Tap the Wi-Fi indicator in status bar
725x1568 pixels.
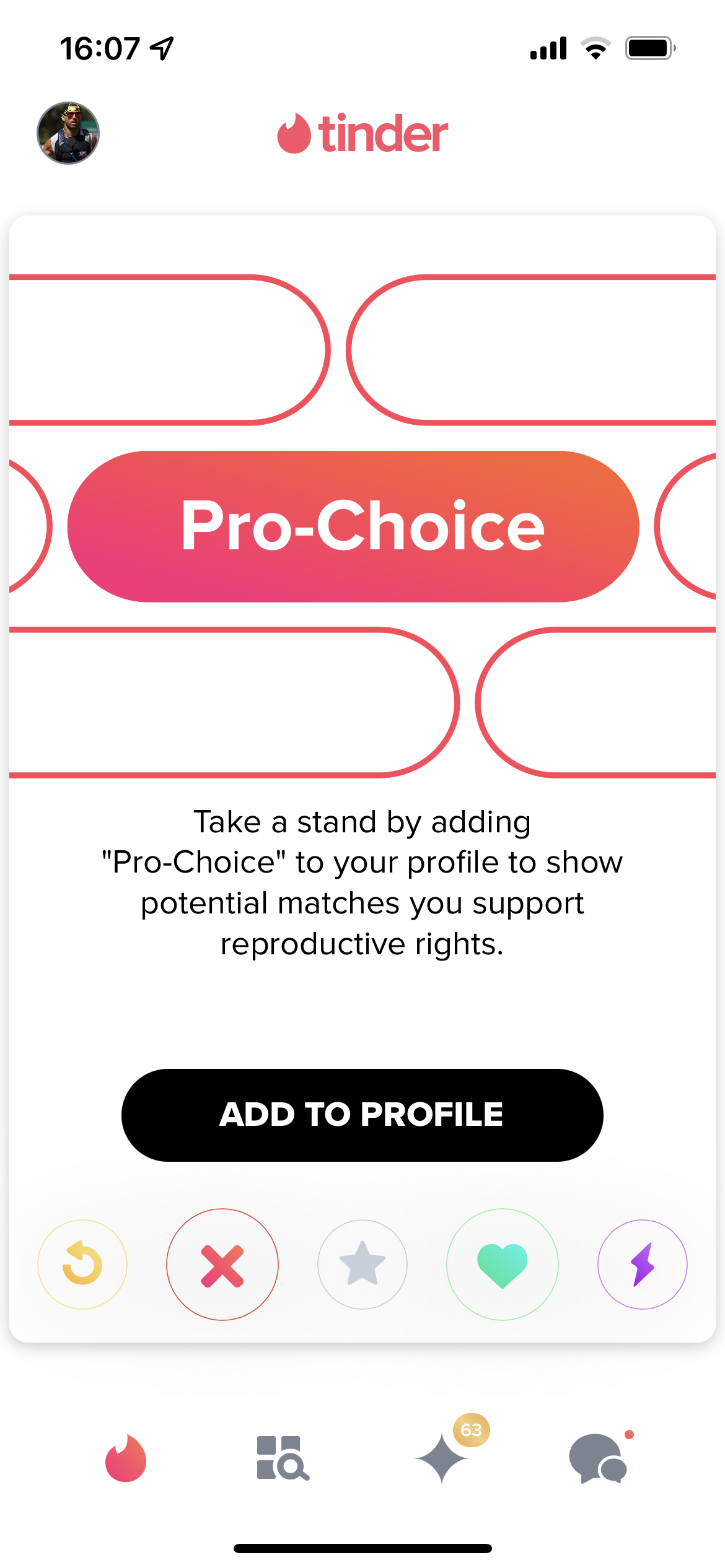pos(595,48)
